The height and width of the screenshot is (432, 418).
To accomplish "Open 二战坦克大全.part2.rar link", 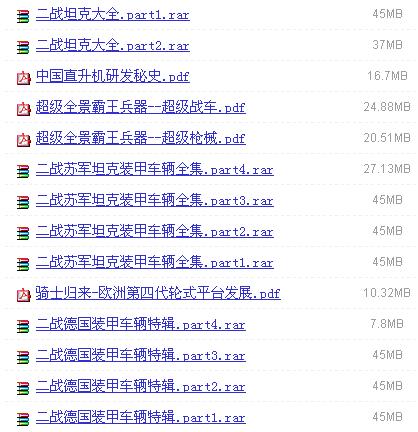I will click(x=113, y=46).
